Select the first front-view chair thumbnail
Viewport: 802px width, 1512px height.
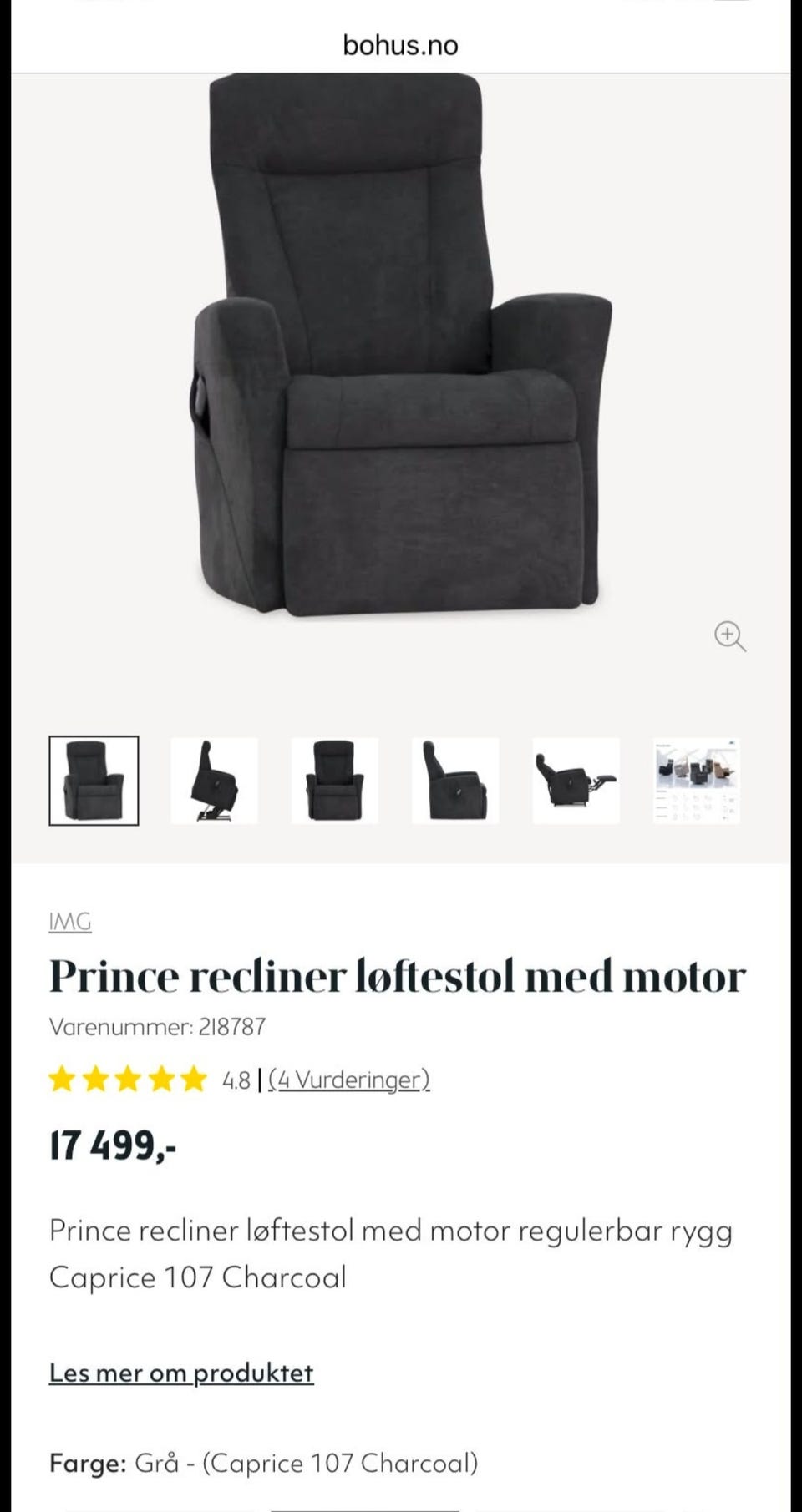(x=94, y=781)
